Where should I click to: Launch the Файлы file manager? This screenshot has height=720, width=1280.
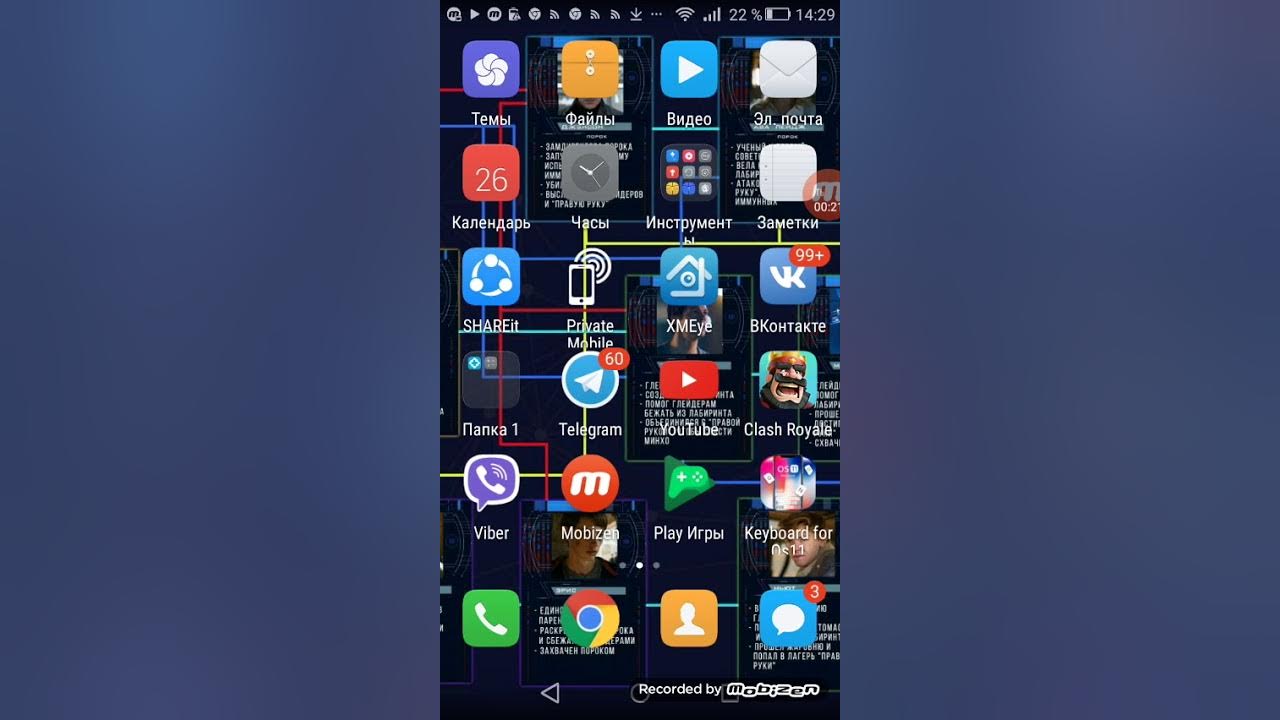click(x=590, y=70)
